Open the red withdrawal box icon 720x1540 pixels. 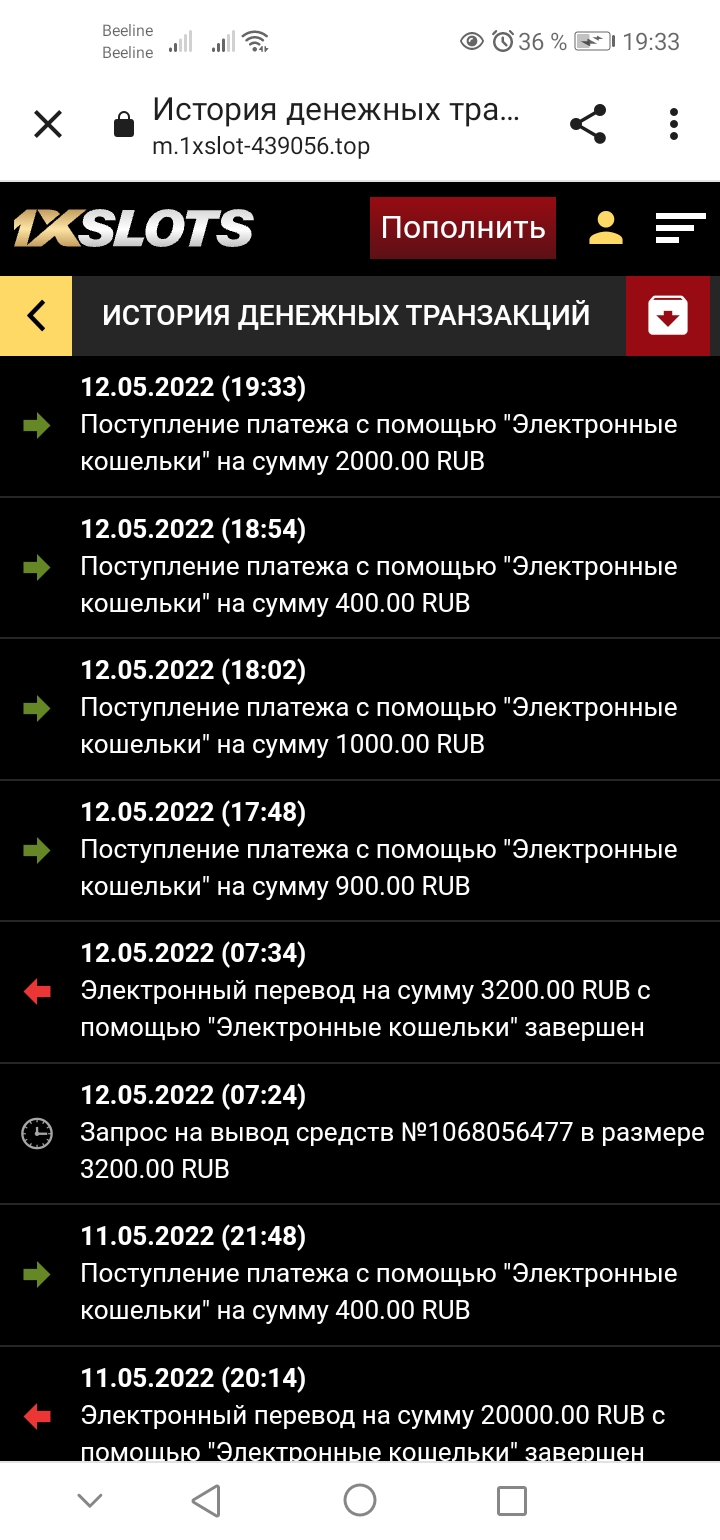tap(668, 316)
